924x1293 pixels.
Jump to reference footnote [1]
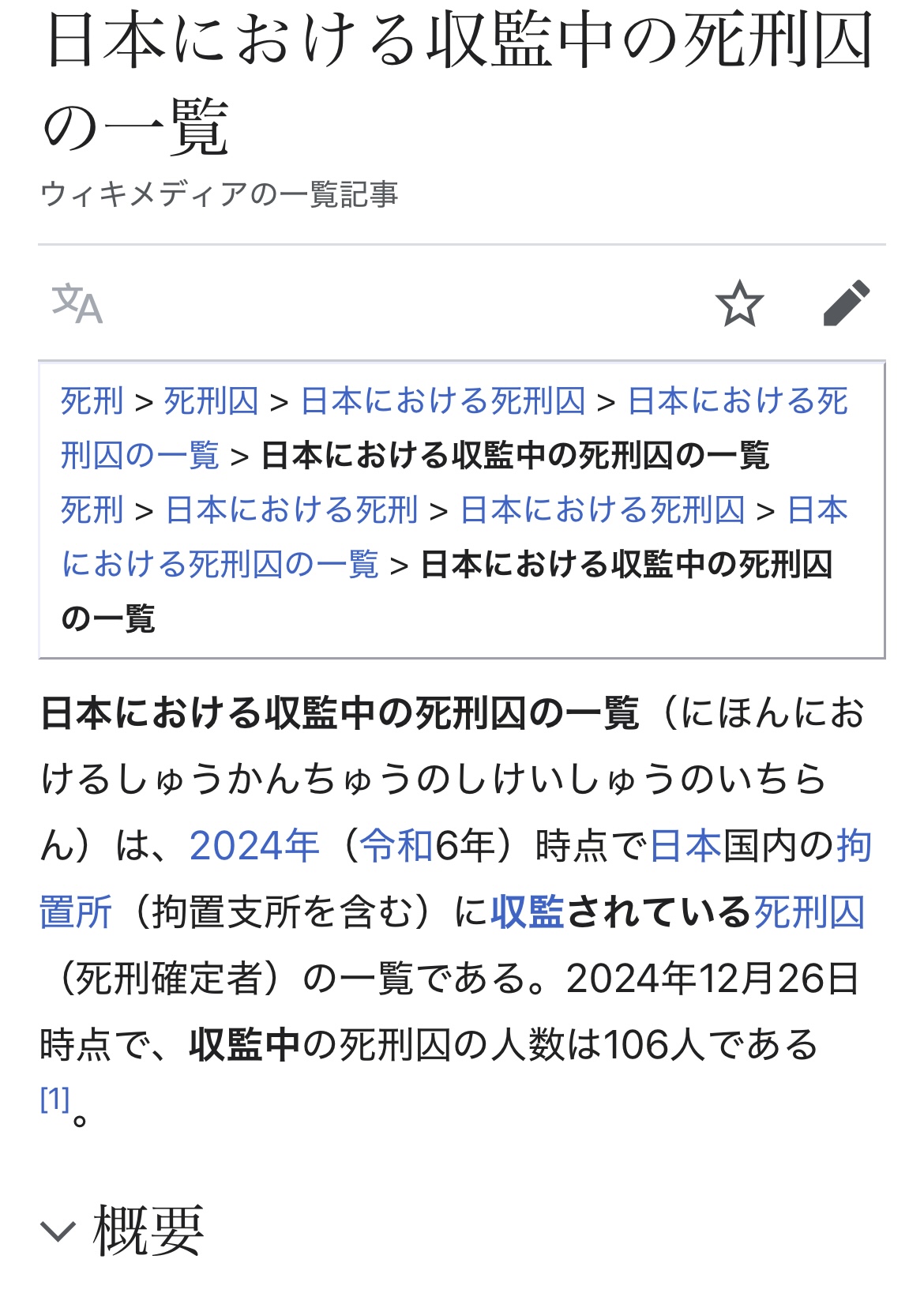54,1099
